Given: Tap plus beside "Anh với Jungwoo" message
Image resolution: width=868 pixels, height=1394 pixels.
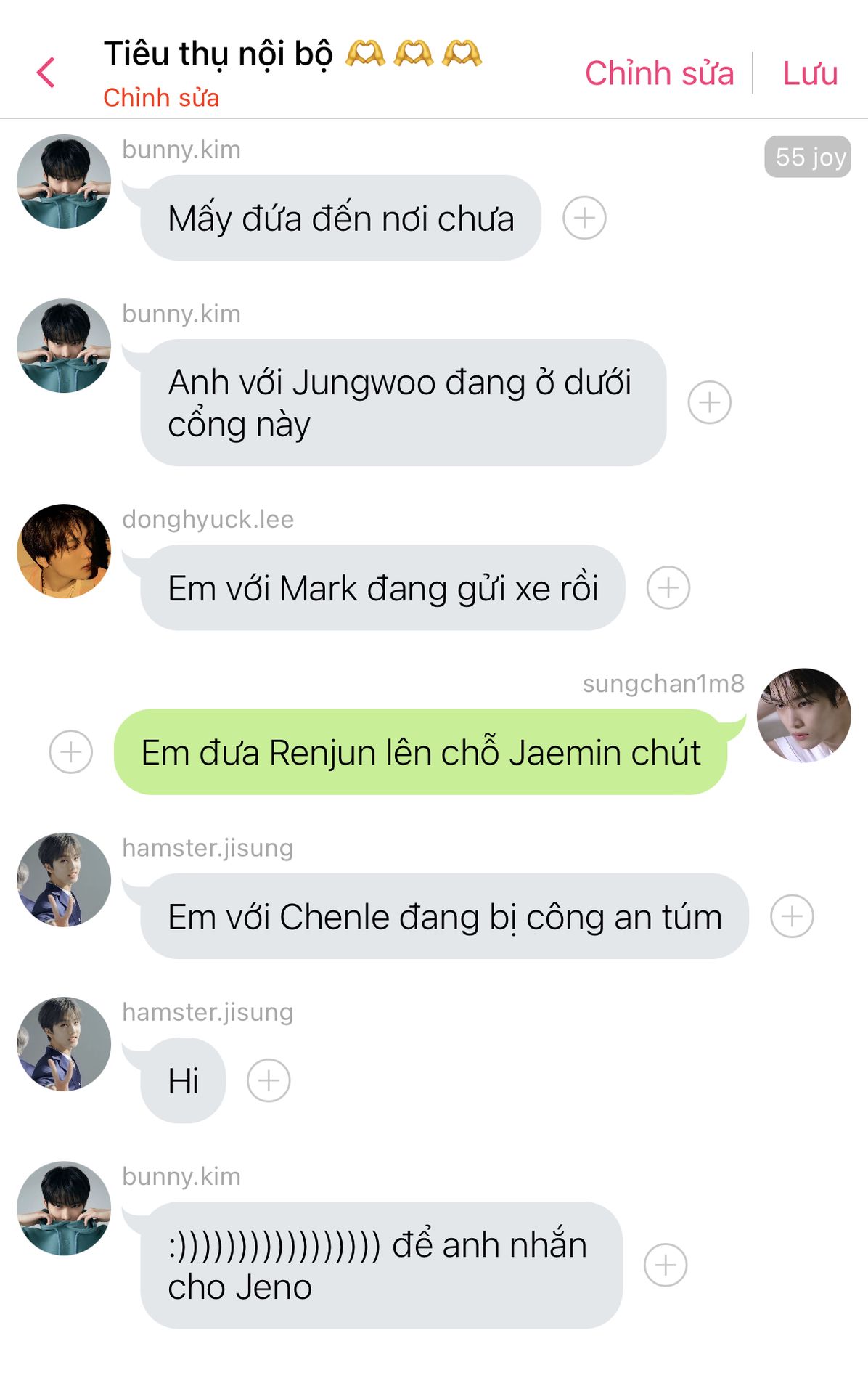Looking at the screenshot, I should (709, 402).
